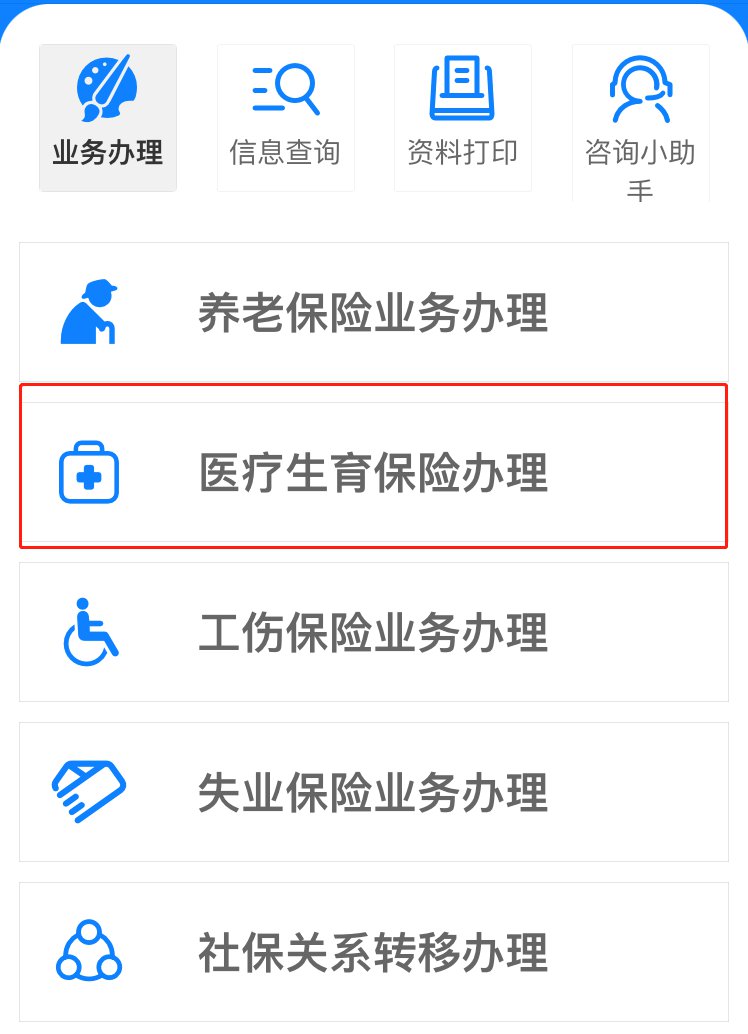748x1034 pixels.
Task: Open 养老保险业务办理
Action: coord(373,312)
